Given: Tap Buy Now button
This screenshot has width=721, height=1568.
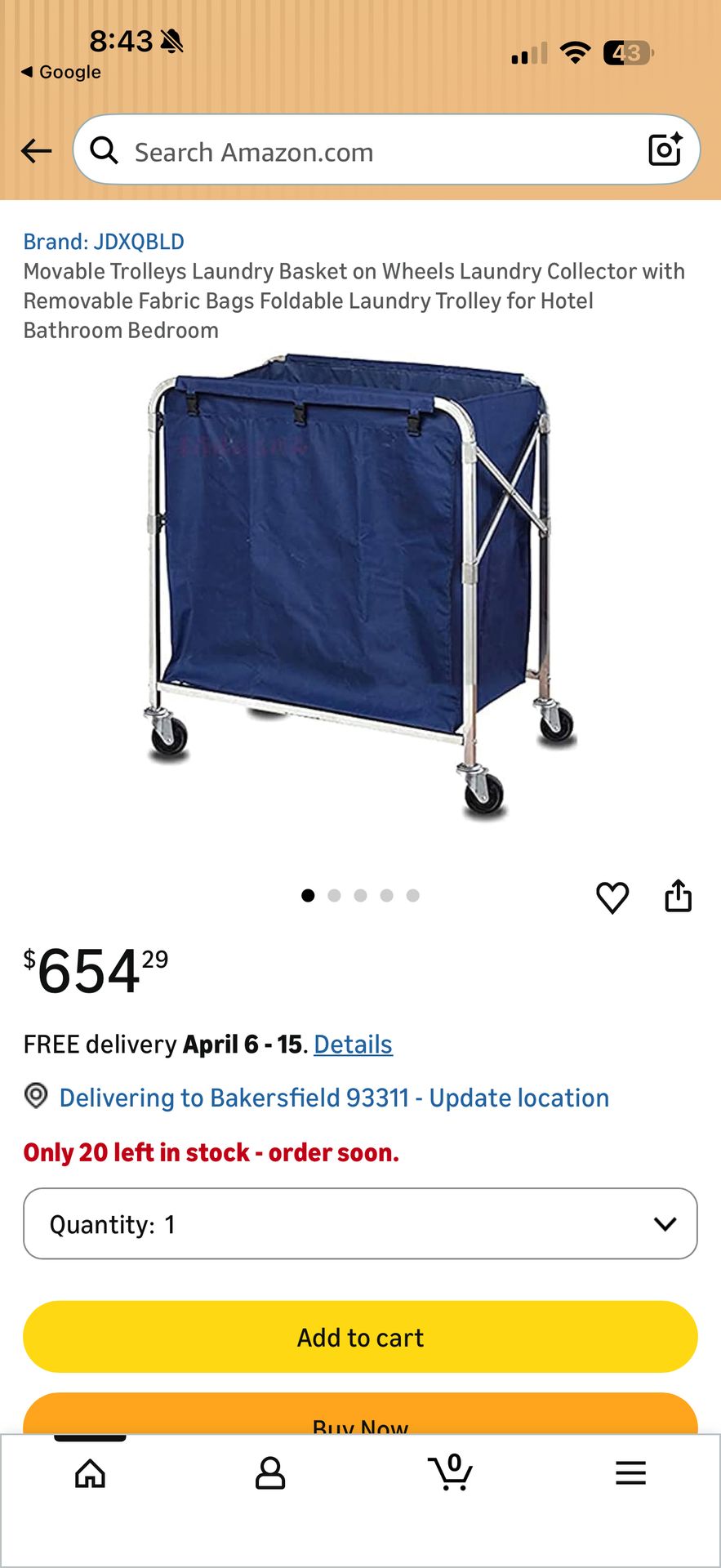Looking at the screenshot, I should [x=360, y=1414].
